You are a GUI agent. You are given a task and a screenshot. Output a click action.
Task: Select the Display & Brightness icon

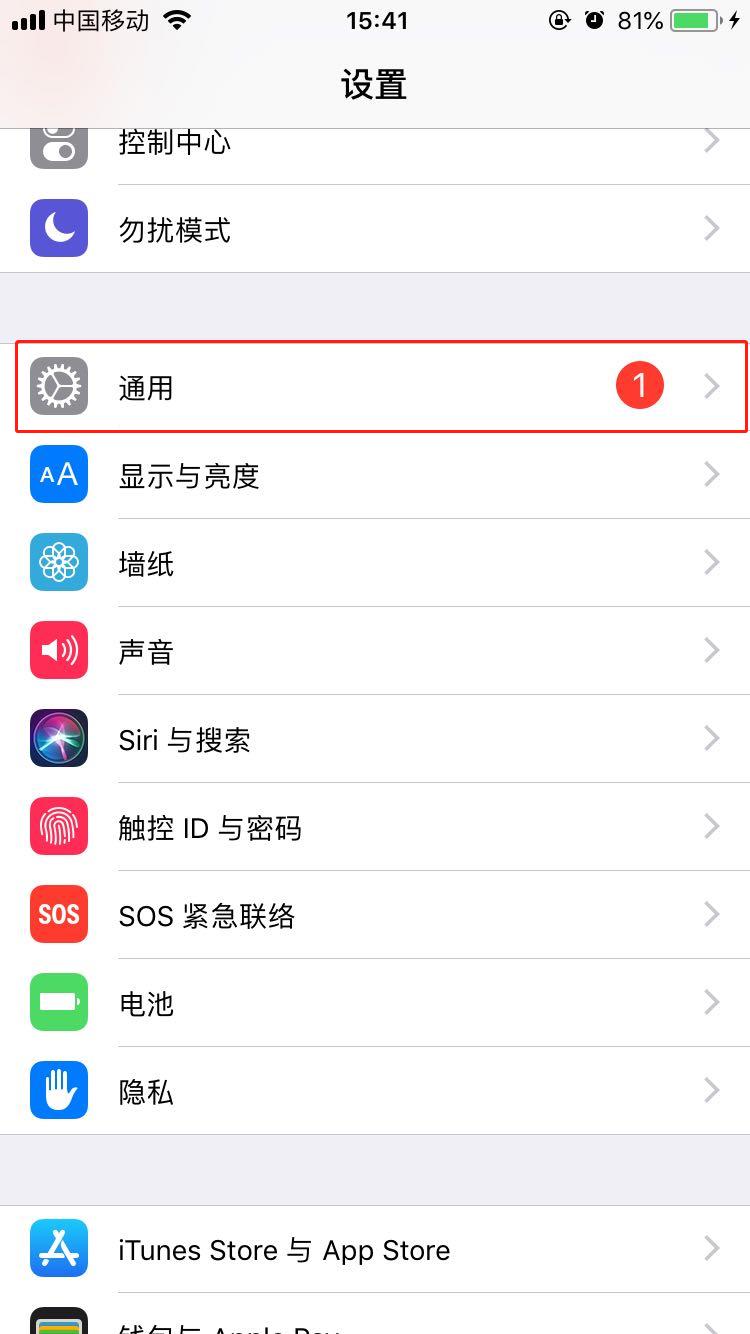click(58, 475)
